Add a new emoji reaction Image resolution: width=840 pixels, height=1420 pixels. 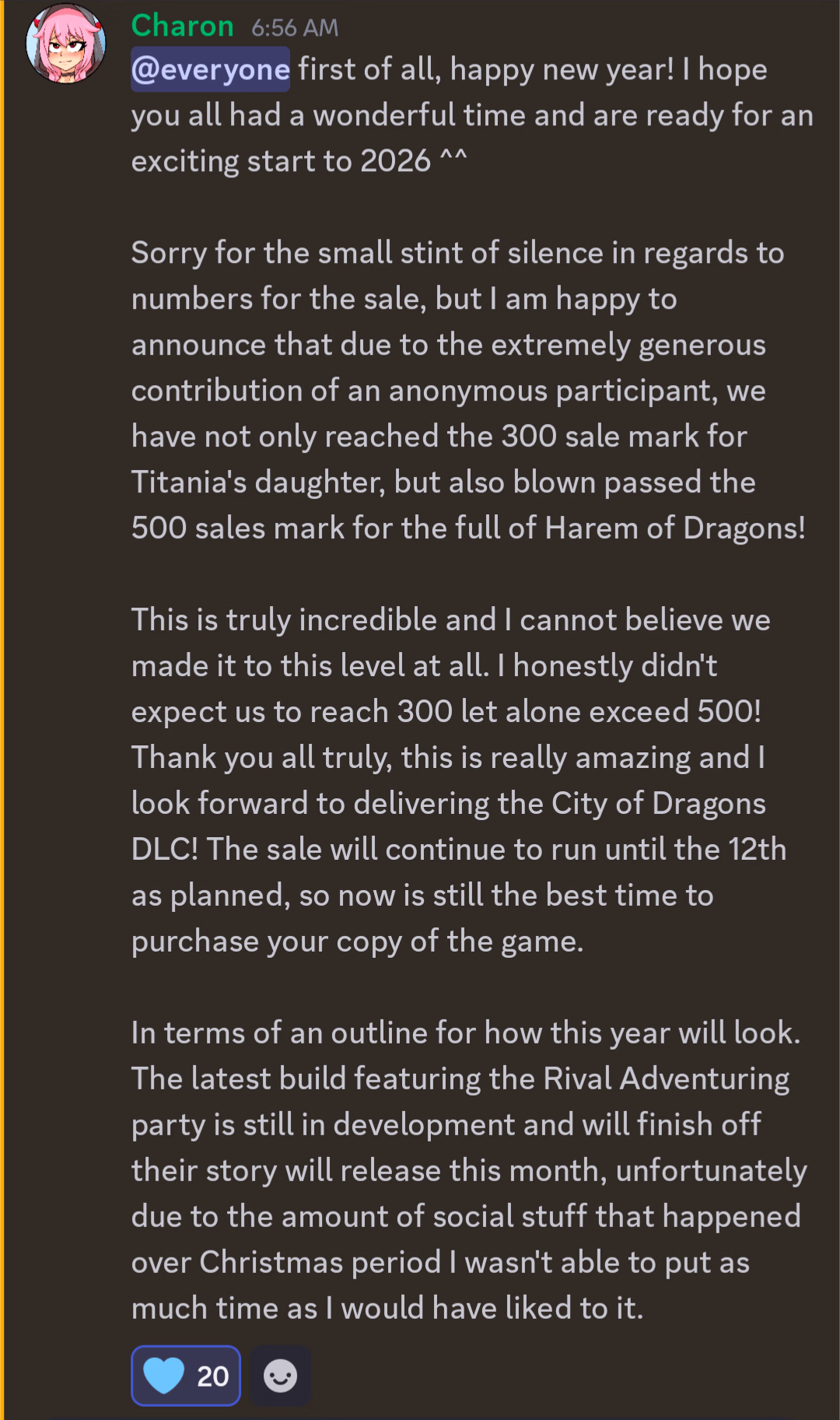tap(280, 1375)
